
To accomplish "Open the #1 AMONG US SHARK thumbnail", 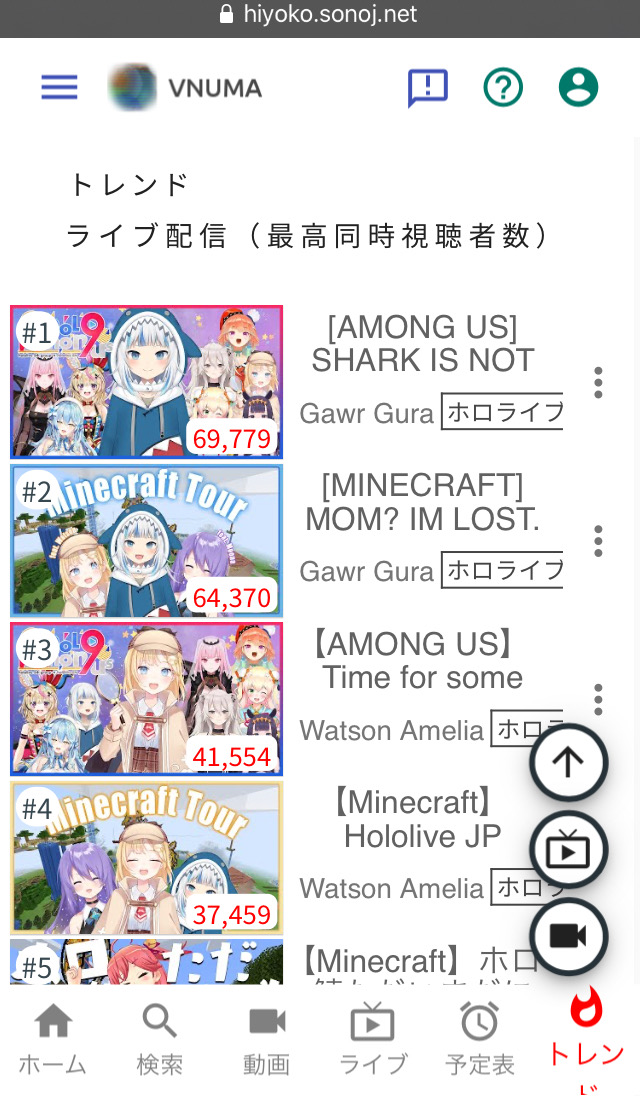I will pos(147,382).
